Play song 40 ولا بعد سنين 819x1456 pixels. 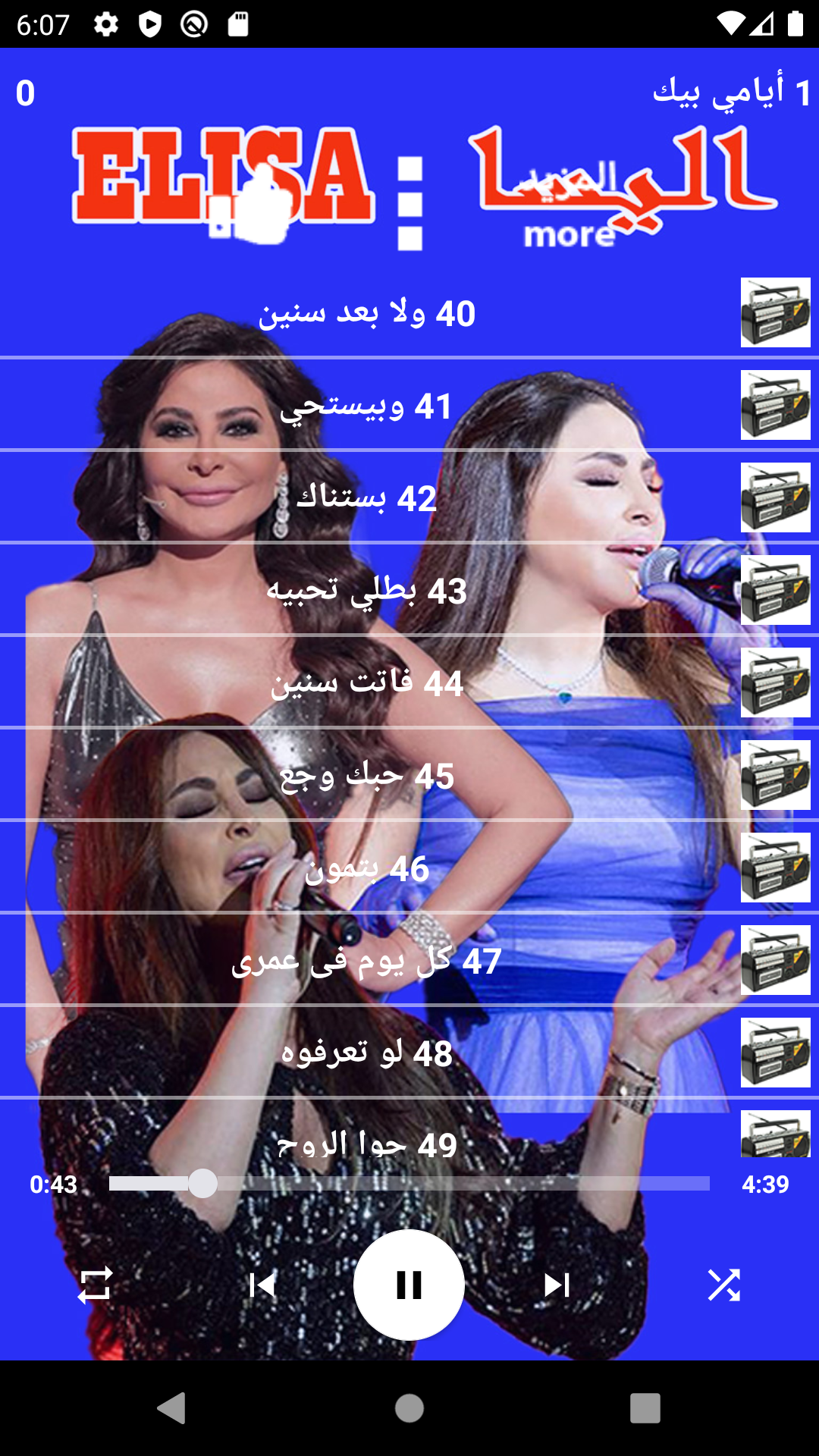click(367, 313)
